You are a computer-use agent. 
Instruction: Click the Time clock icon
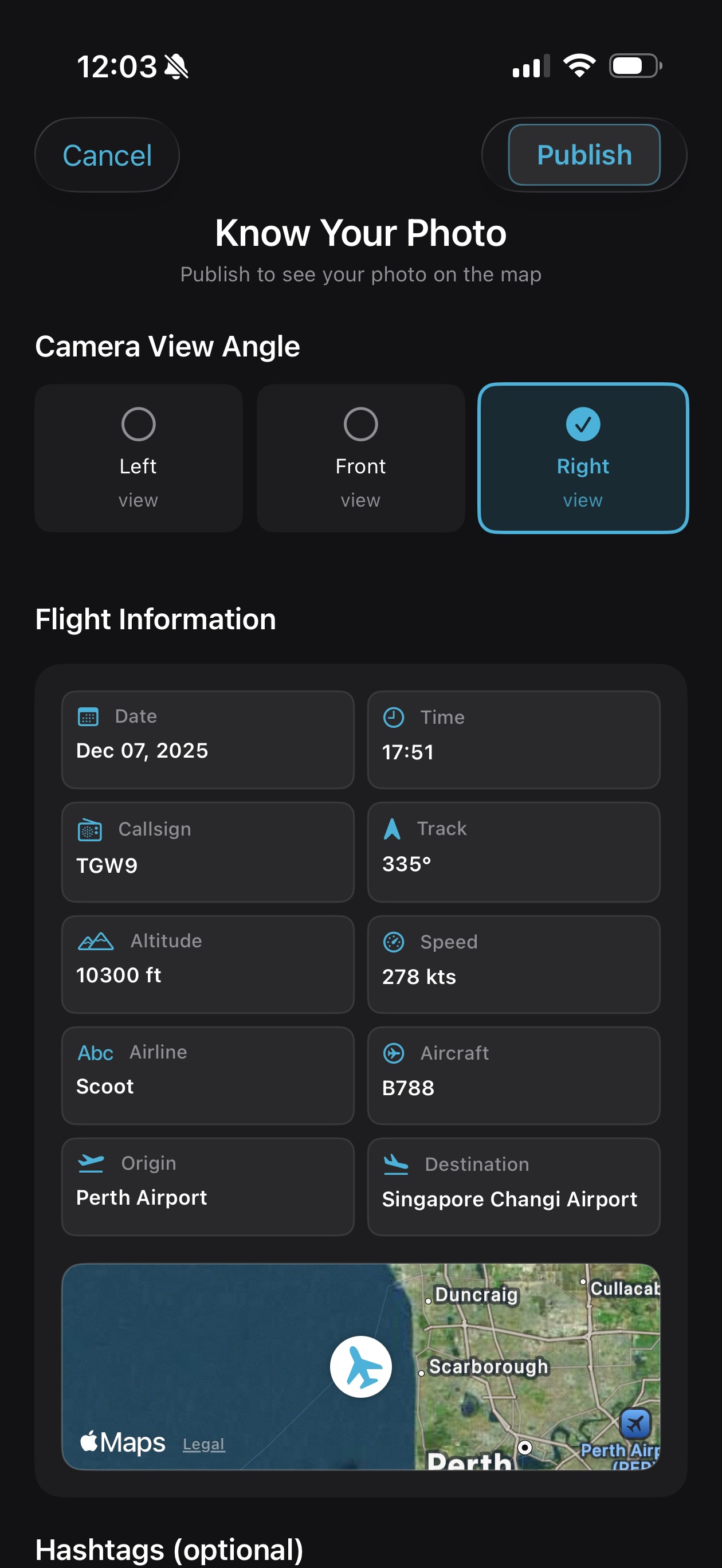click(x=394, y=718)
